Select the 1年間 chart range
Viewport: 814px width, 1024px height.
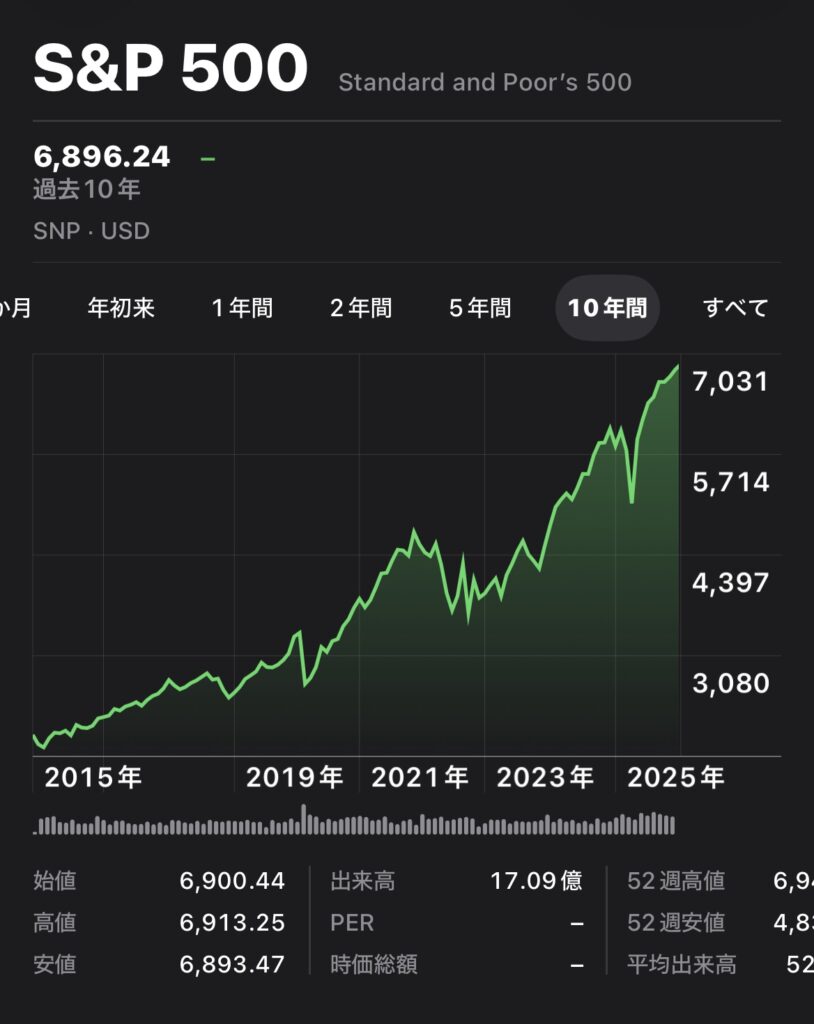(242, 308)
